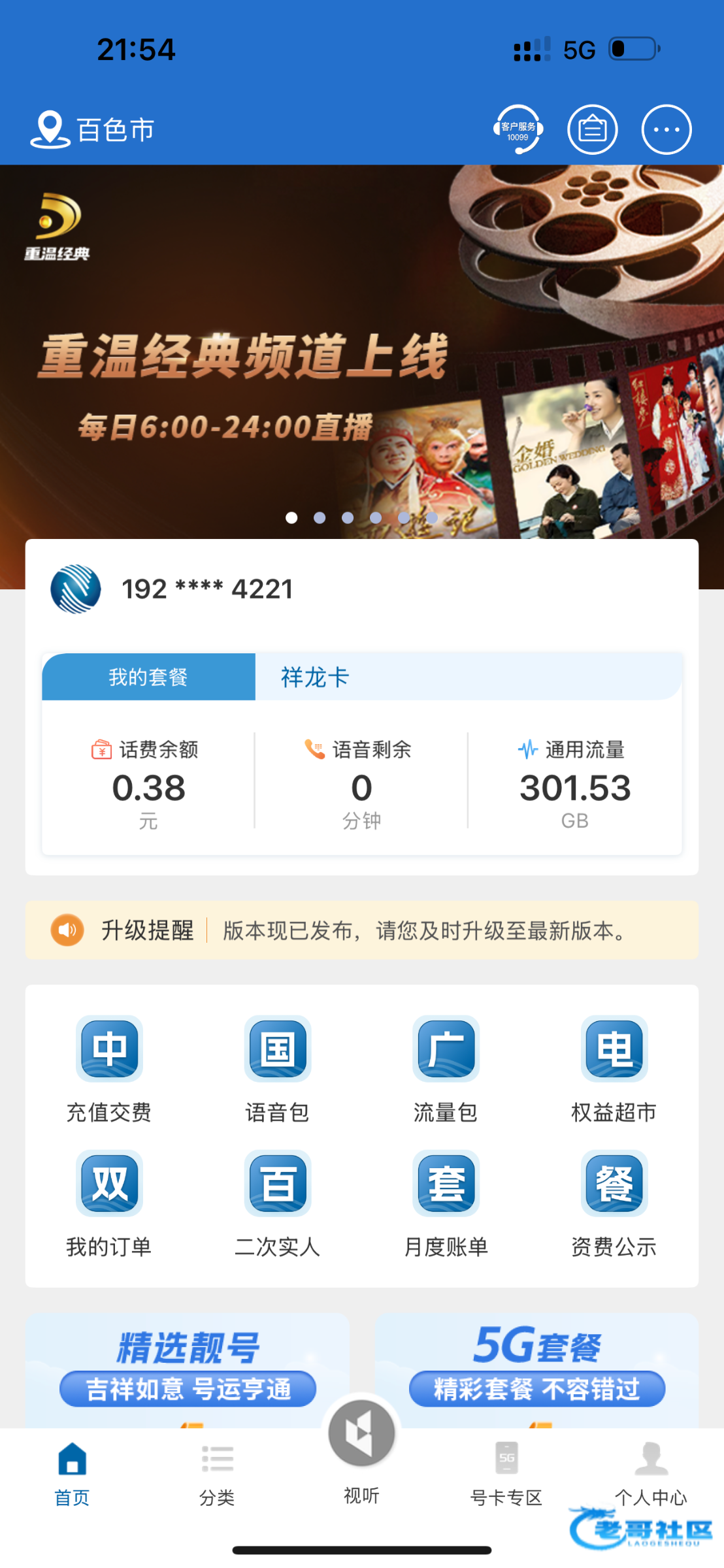The width and height of the screenshot is (724, 1568).
Task: Start 二次实人 verification
Action: click(278, 1203)
